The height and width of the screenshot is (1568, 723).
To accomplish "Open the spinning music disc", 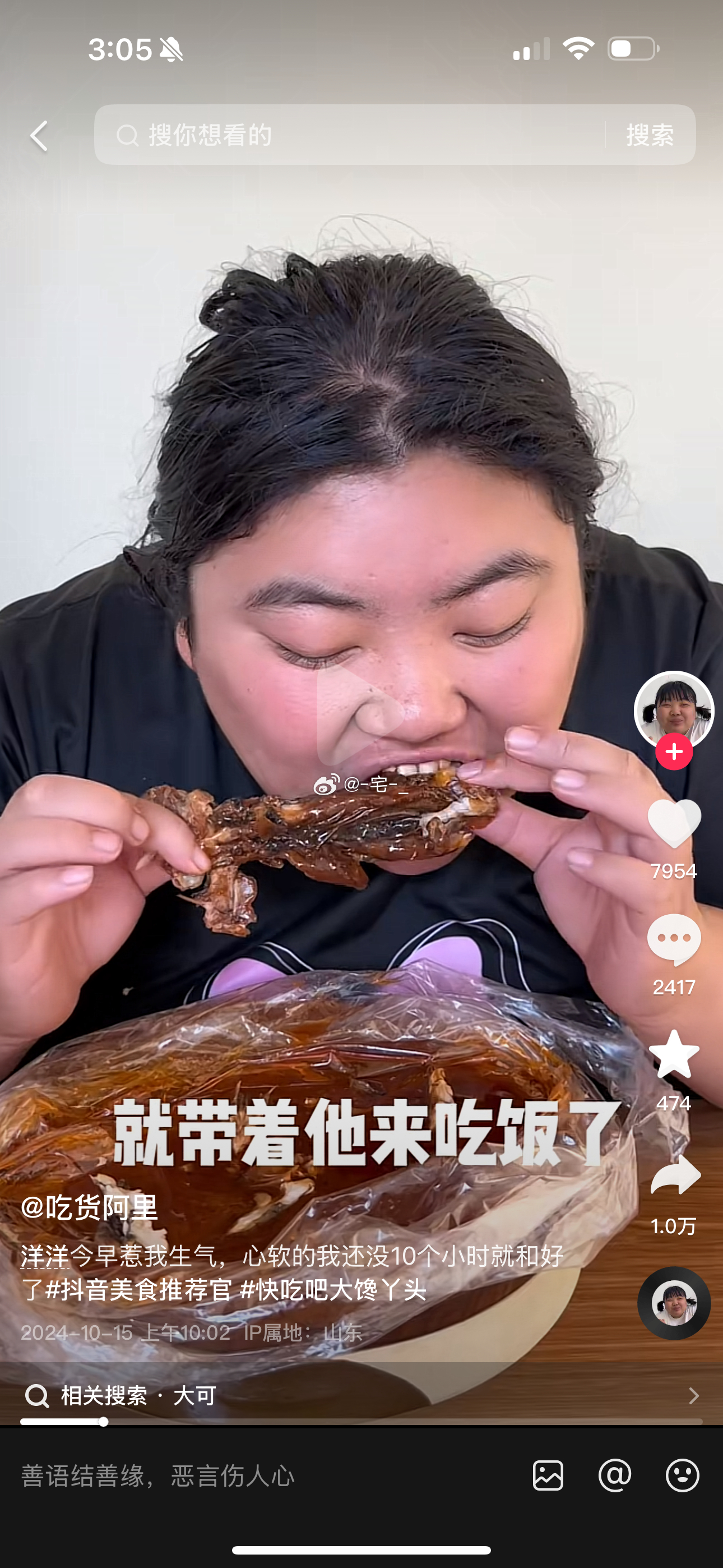I will pyautogui.click(x=674, y=1303).
